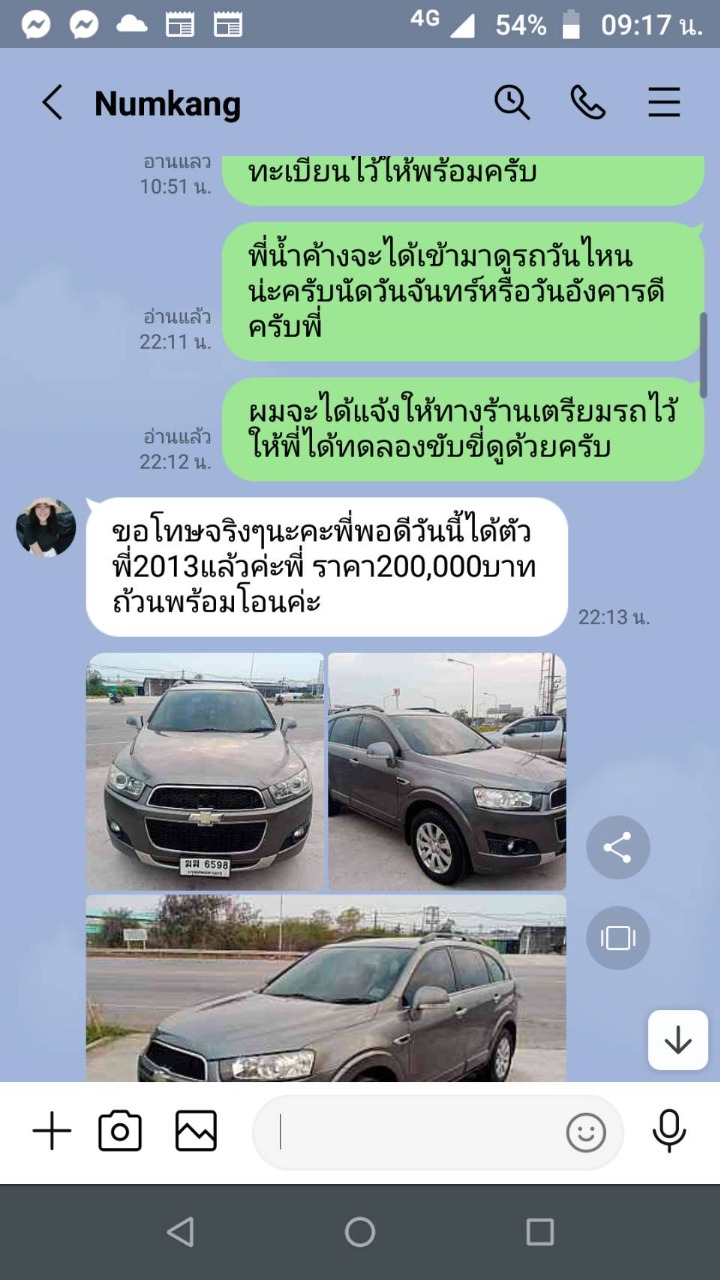This screenshot has width=720, height=1280.
Task: Share the received photos
Action: click(617, 848)
